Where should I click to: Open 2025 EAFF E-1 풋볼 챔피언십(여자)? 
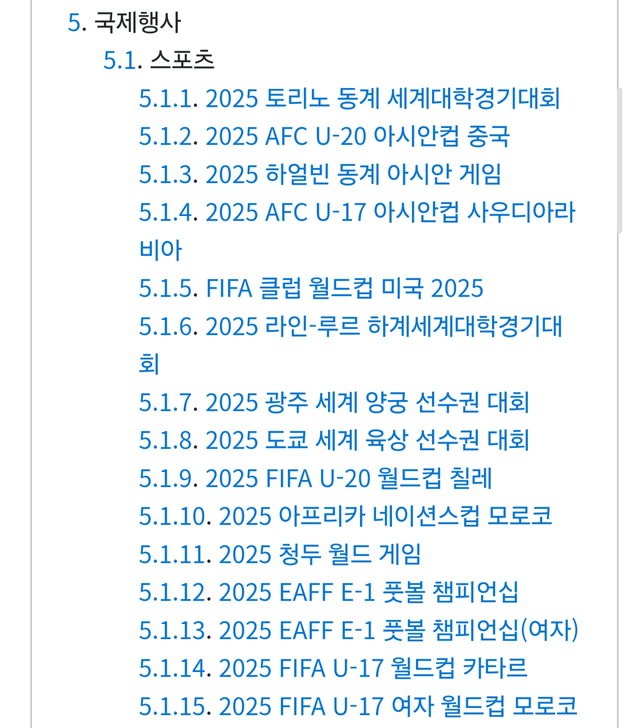(x=359, y=630)
